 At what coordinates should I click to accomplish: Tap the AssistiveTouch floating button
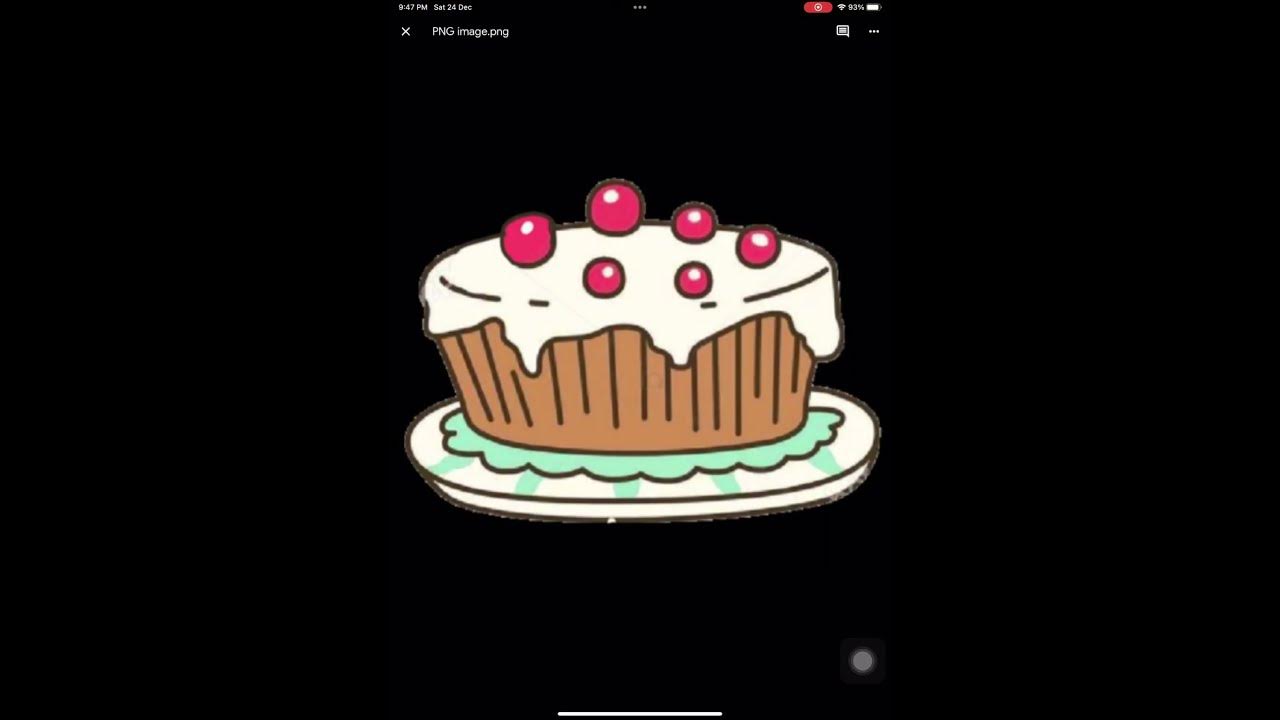coord(862,661)
